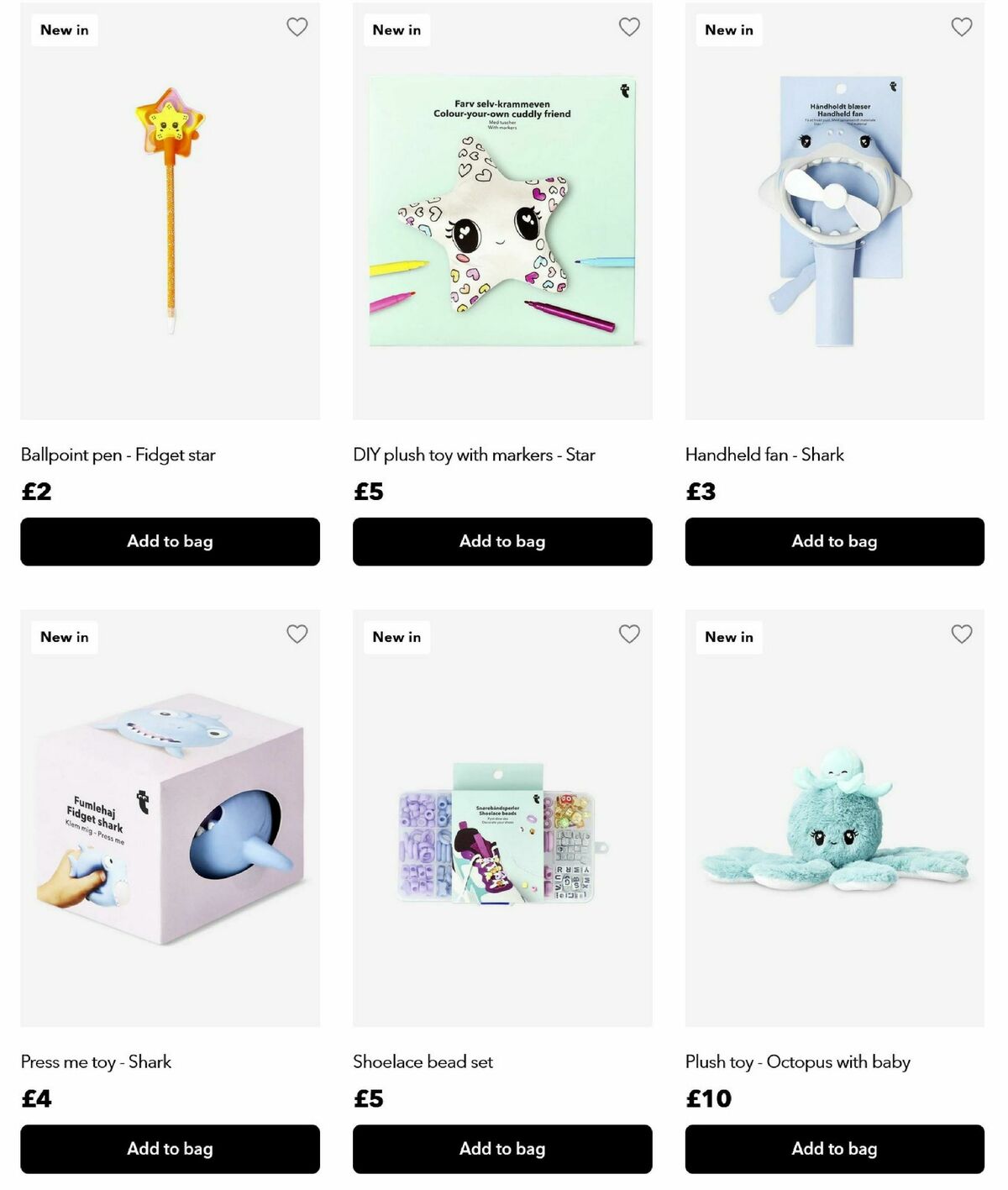This screenshot has width=1008, height=1190.
Task: Favorite Plush toy Octopus with baby
Action: pyautogui.click(x=962, y=634)
